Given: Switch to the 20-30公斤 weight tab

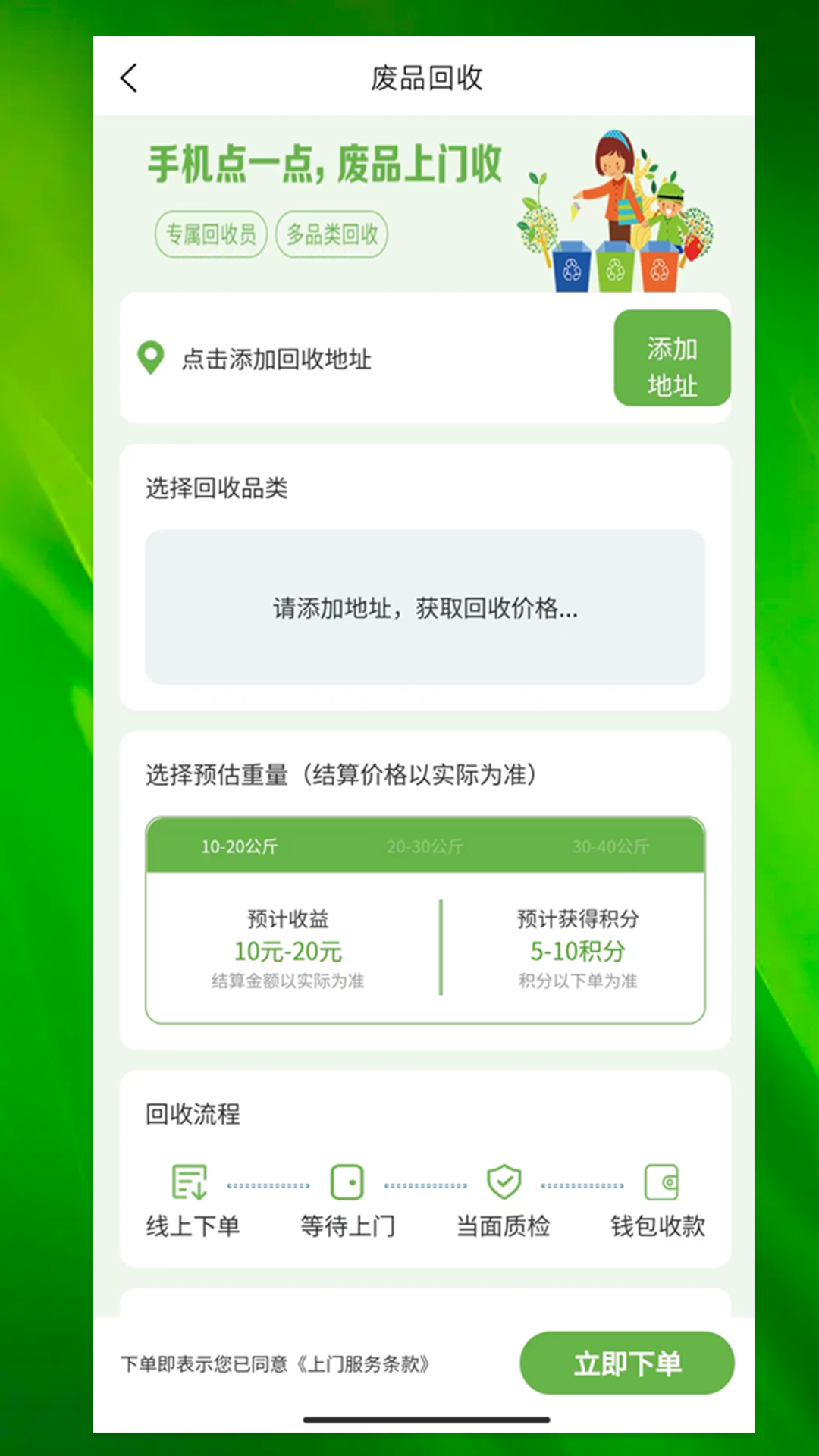Looking at the screenshot, I should coord(425,846).
